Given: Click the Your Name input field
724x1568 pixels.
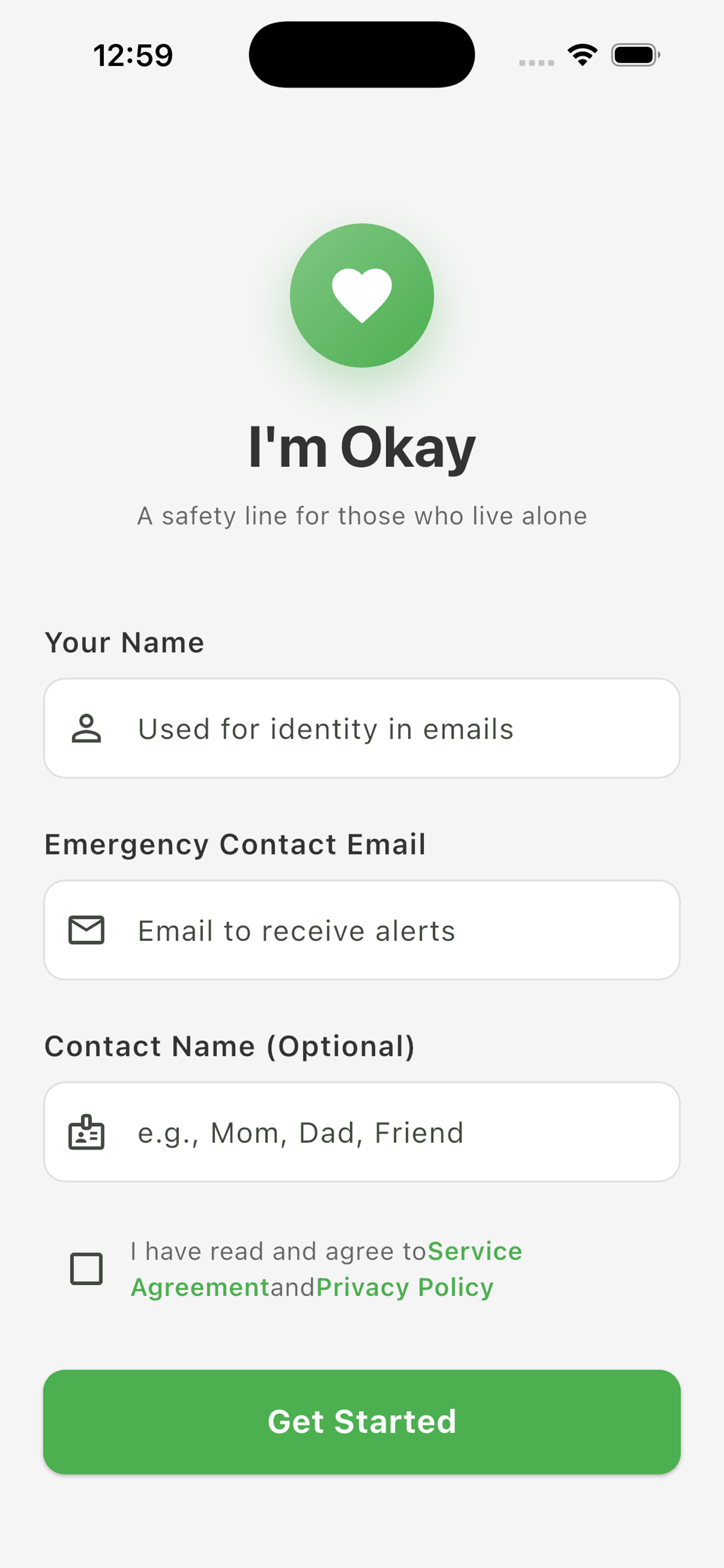Looking at the screenshot, I should 362,728.
